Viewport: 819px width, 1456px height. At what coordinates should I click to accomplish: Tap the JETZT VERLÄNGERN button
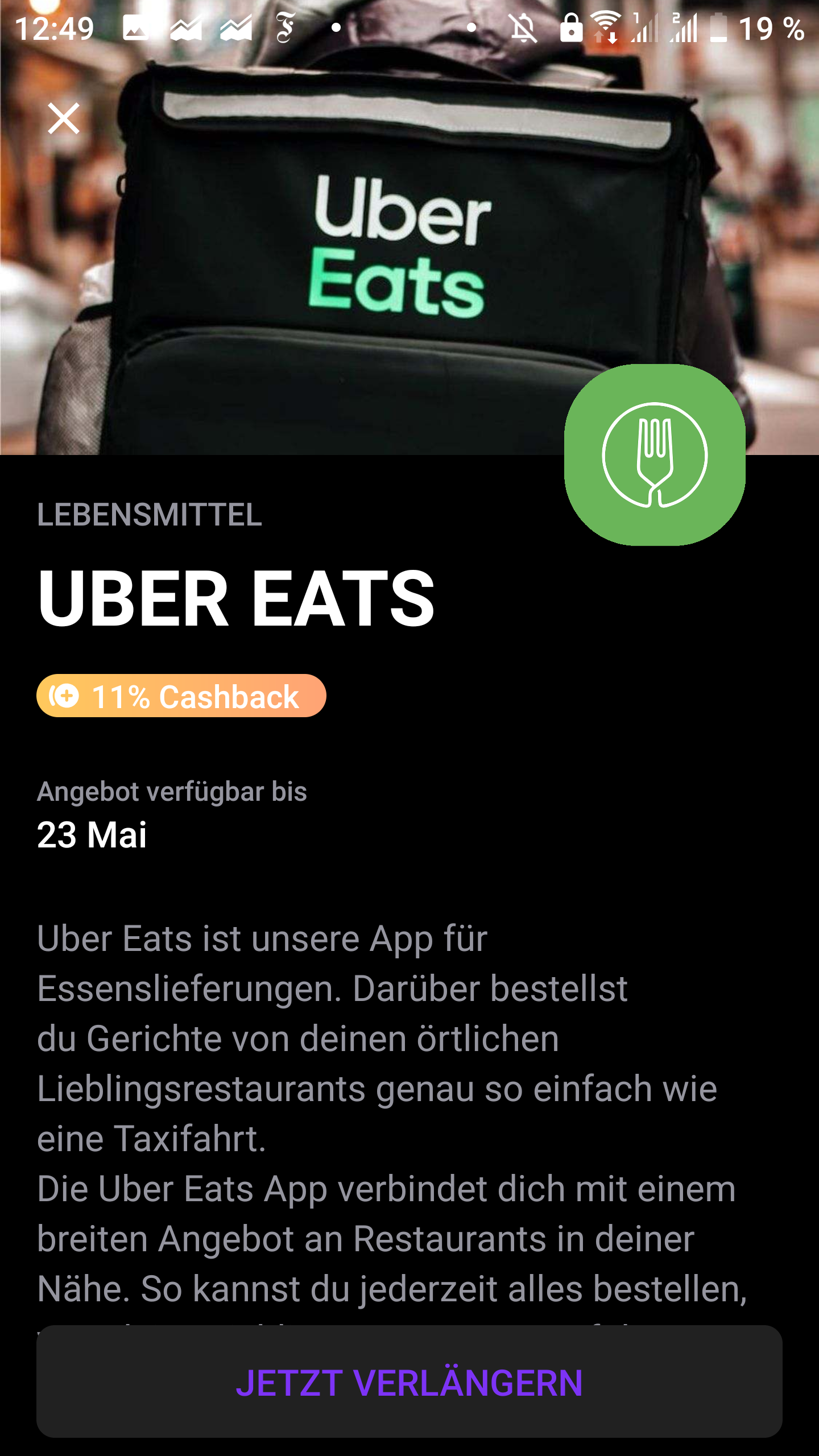[409, 1382]
